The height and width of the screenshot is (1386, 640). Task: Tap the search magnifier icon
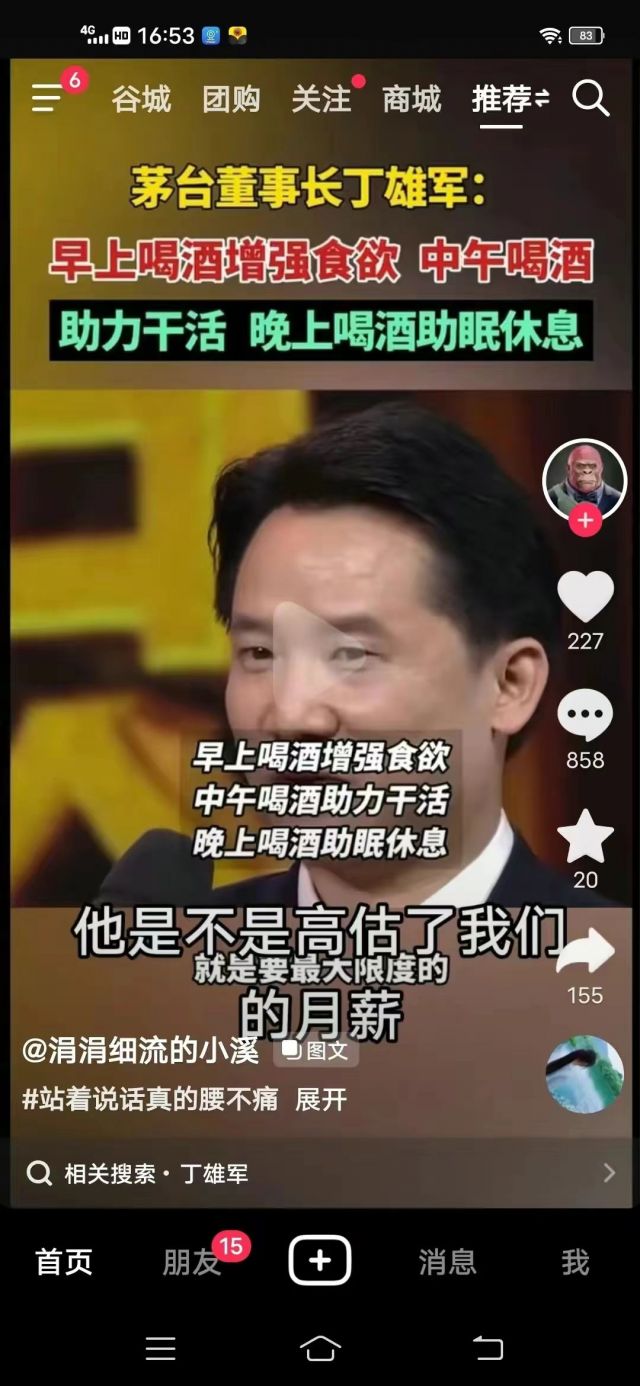(590, 99)
